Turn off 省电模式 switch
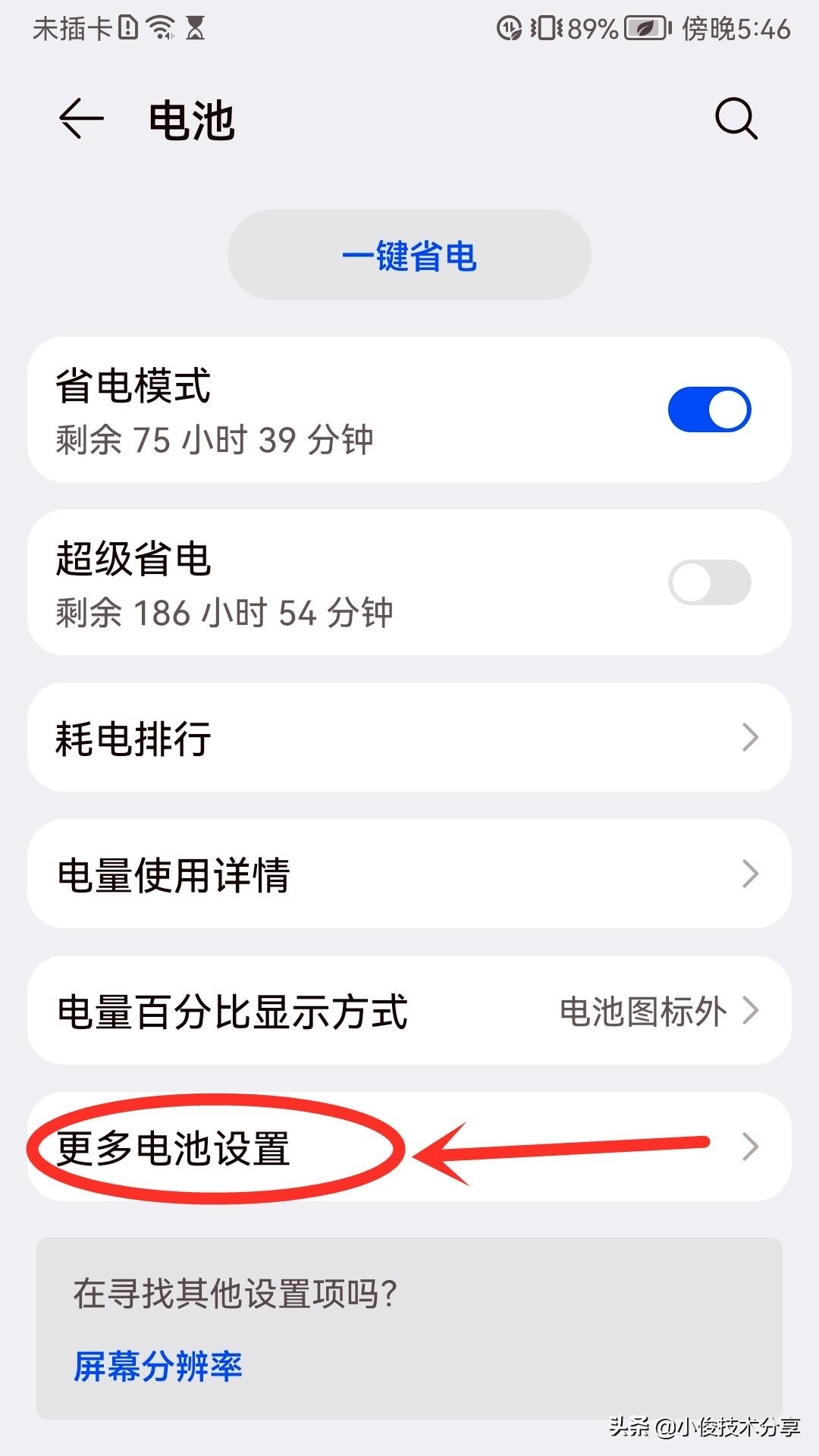Viewport: 819px width, 1456px height. coord(709,409)
